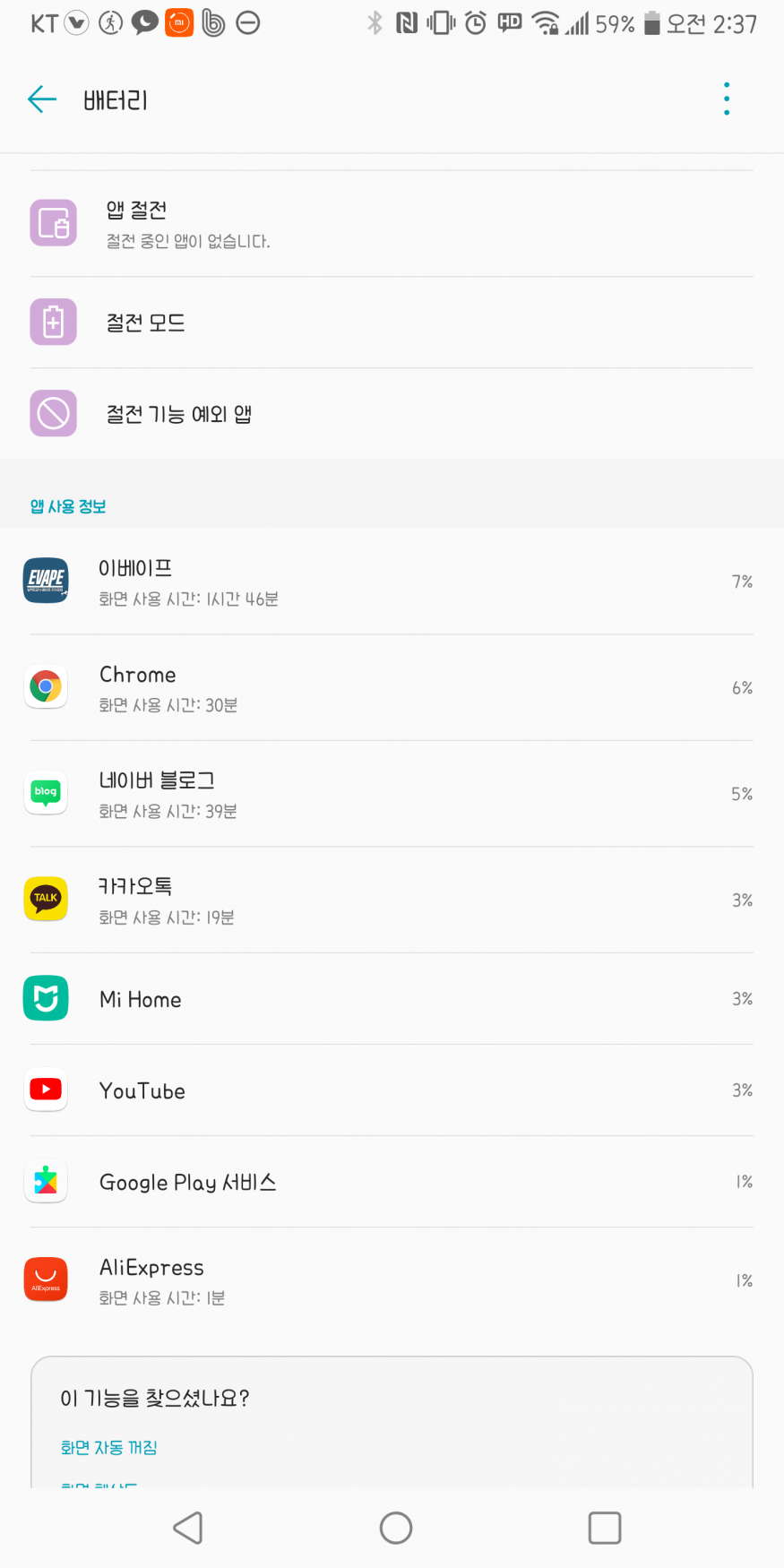784x1568 pixels.
Task: Open 앱 절전 settings
Action: pos(392,223)
